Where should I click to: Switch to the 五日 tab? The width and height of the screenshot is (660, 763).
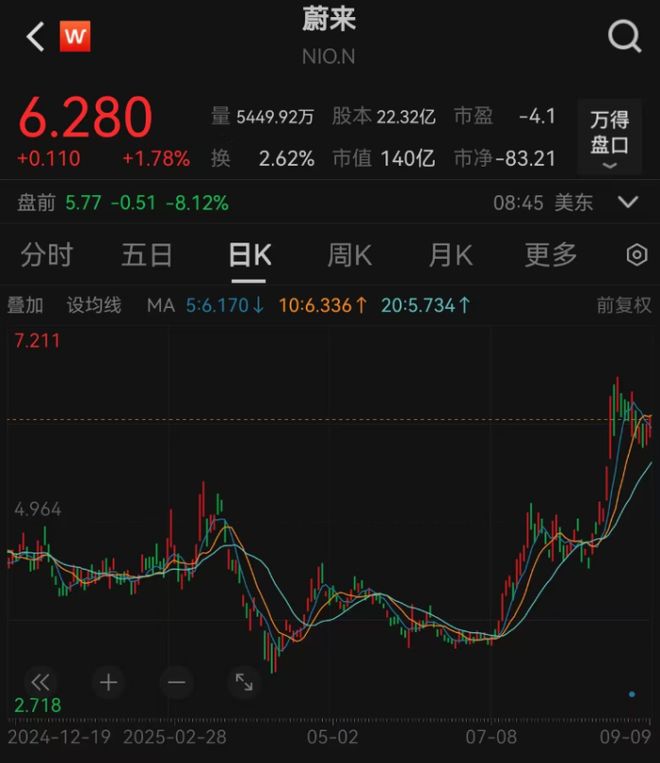coord(147,256)
